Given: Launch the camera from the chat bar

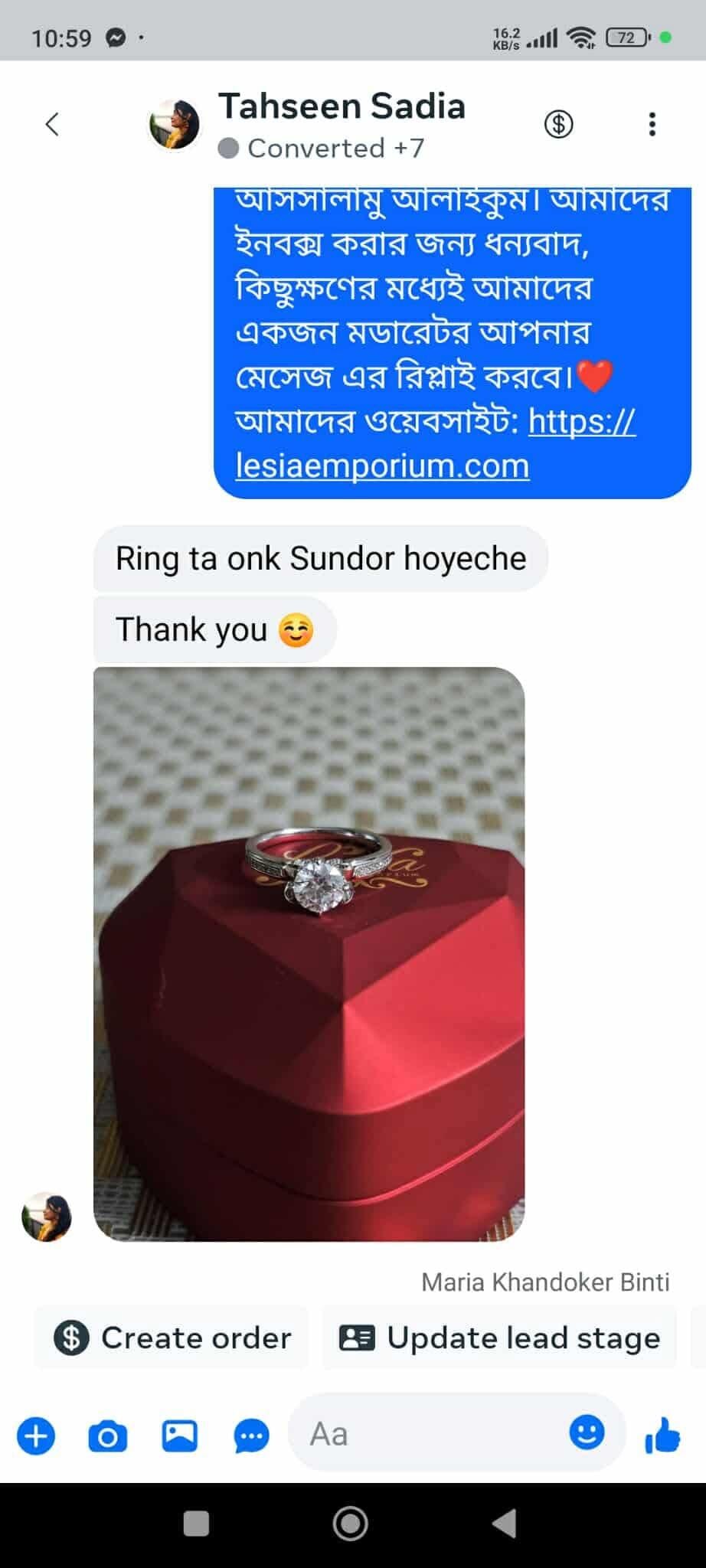Looking at the screenshot, I should pos(108,1436).
